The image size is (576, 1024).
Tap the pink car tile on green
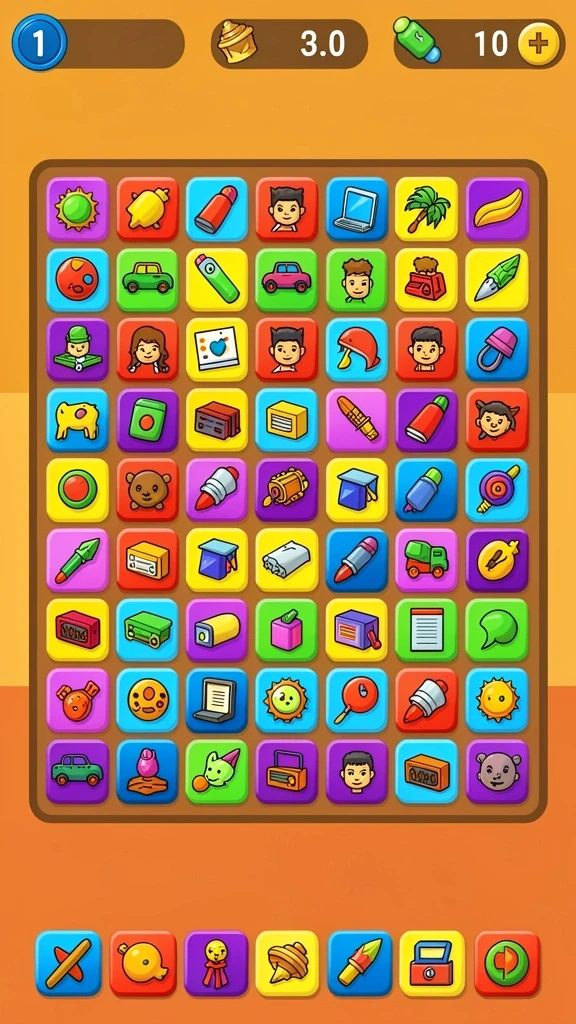click(x=287, y=279)
